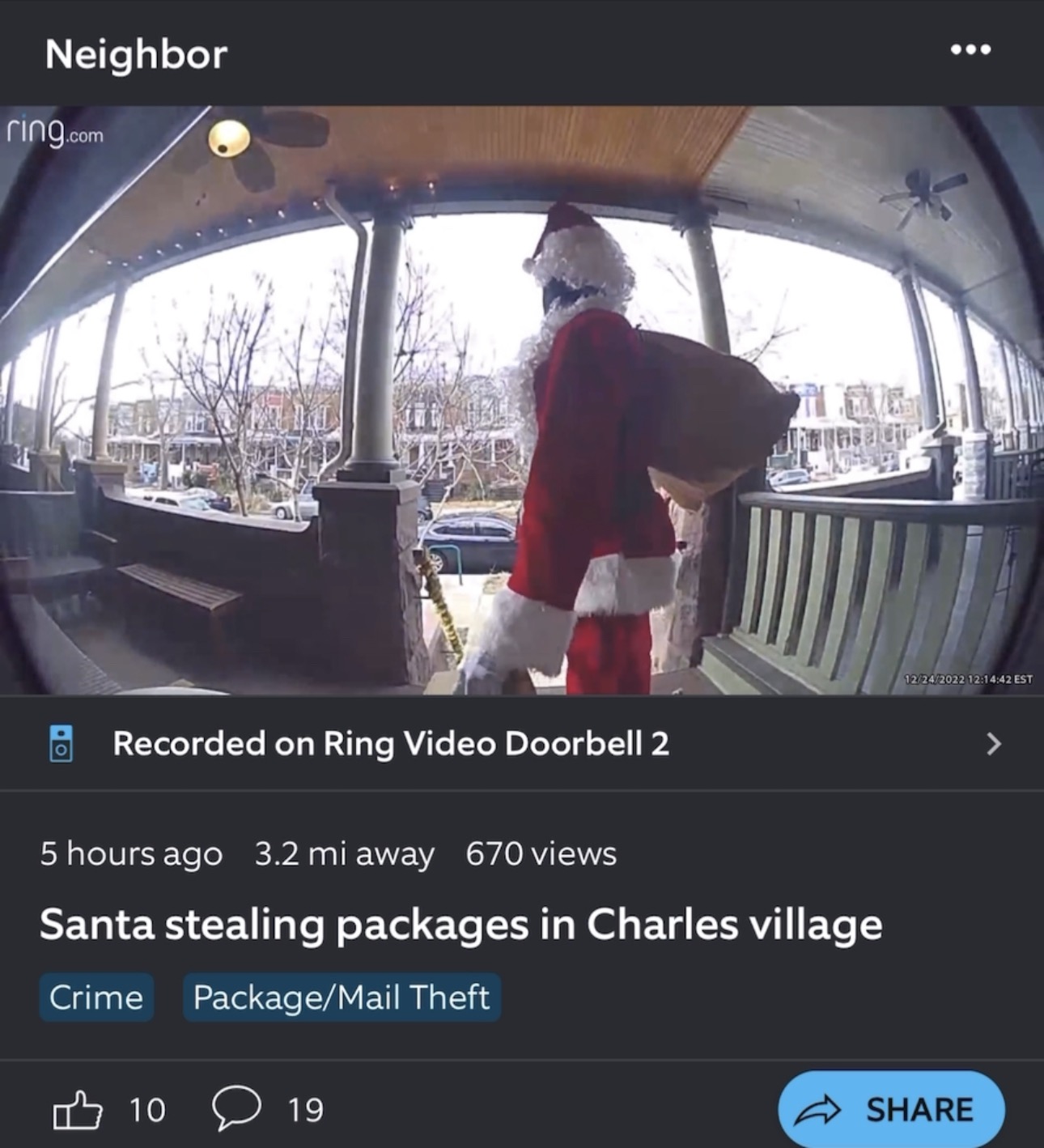The image size is (1044, 1148).
Task: Share this neighbor post
Action: (891, 1109)
